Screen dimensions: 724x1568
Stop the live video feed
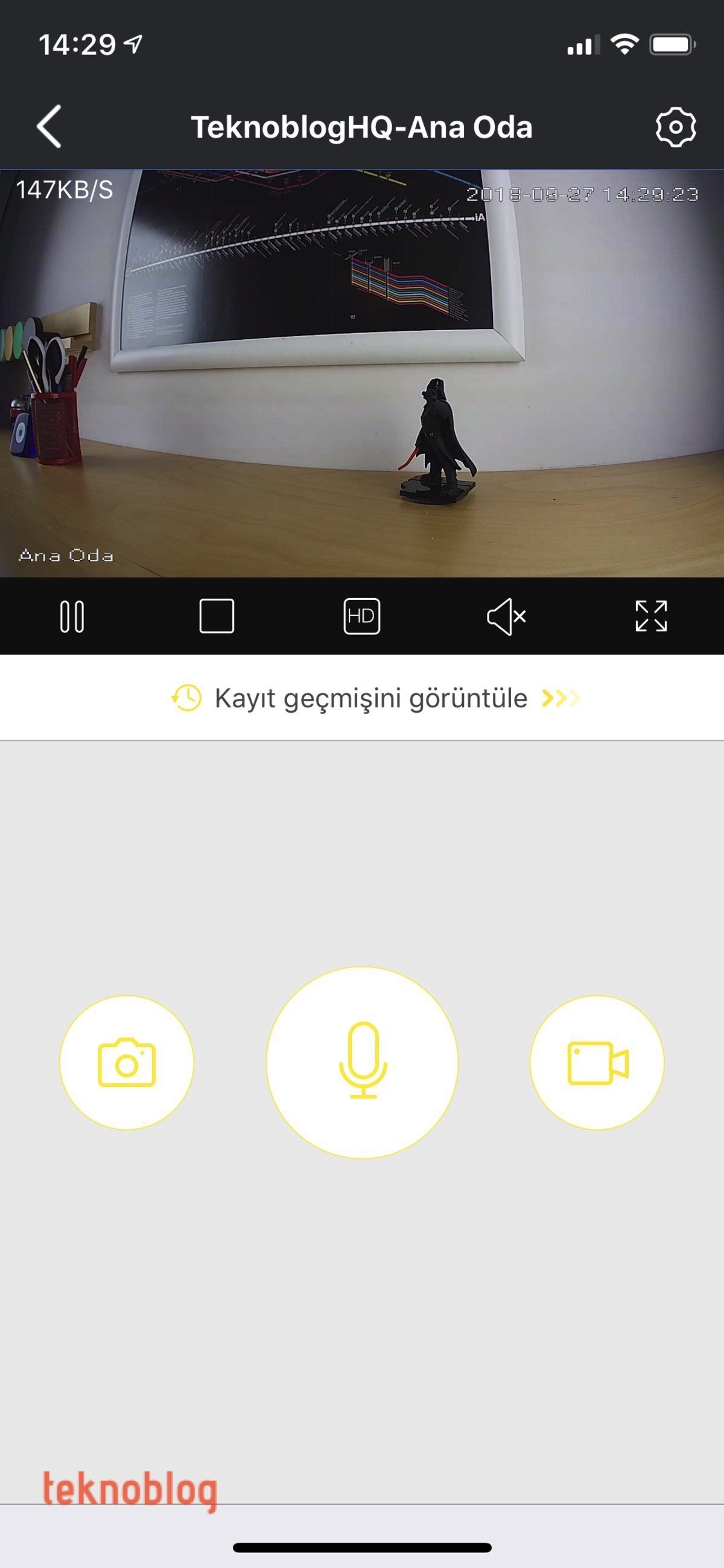tap(217, 616)
